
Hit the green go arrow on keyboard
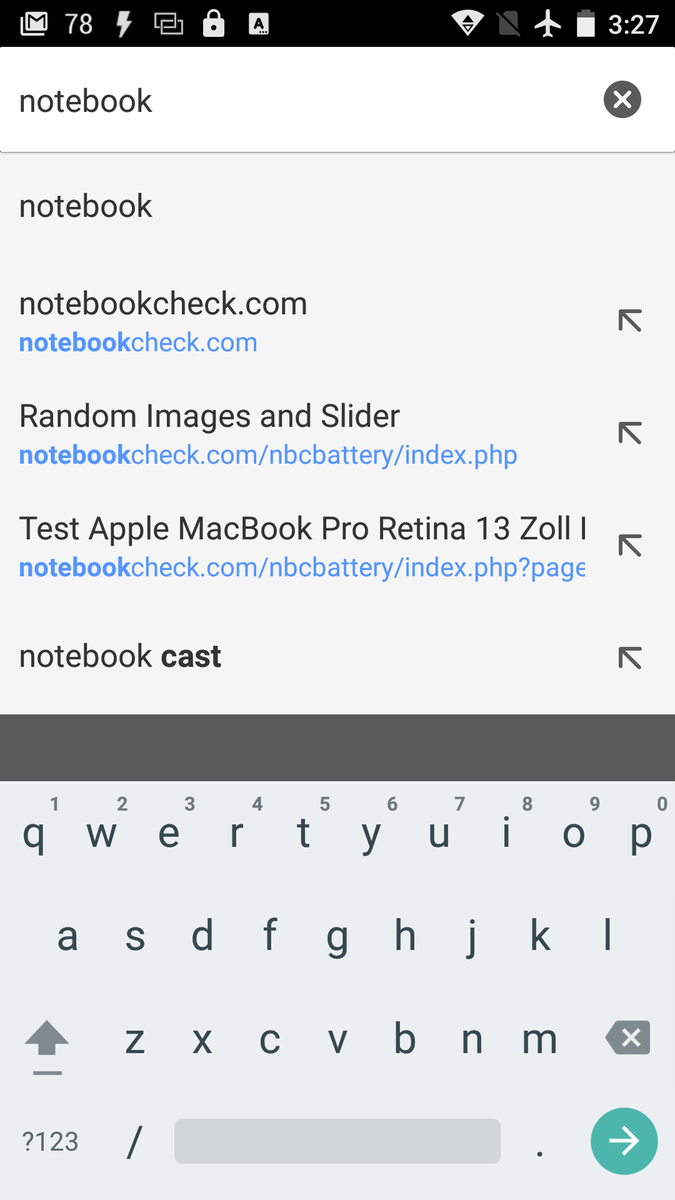coord(624,1141)
